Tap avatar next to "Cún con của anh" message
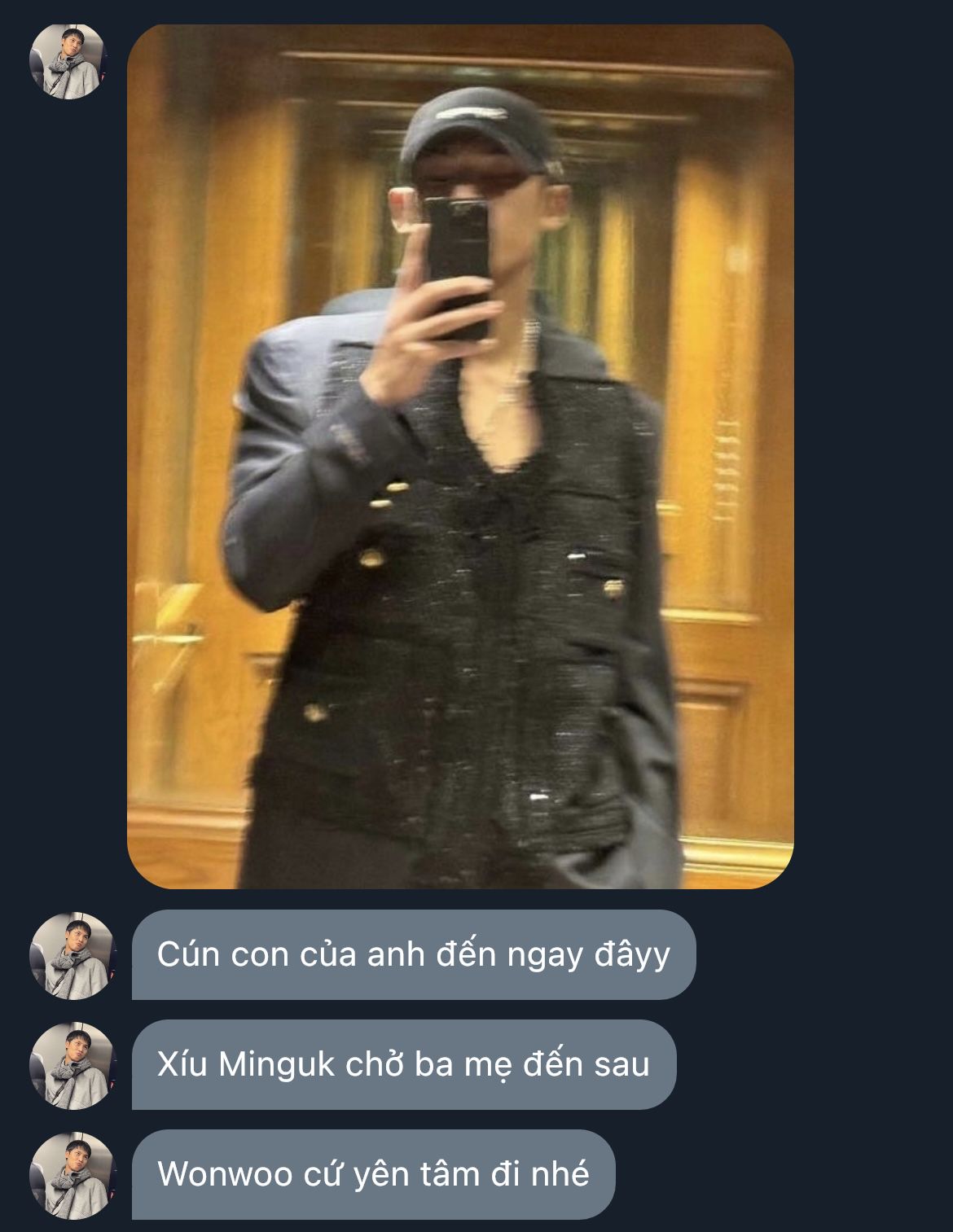Viewport: 953px width, 1232px height. 72,954
